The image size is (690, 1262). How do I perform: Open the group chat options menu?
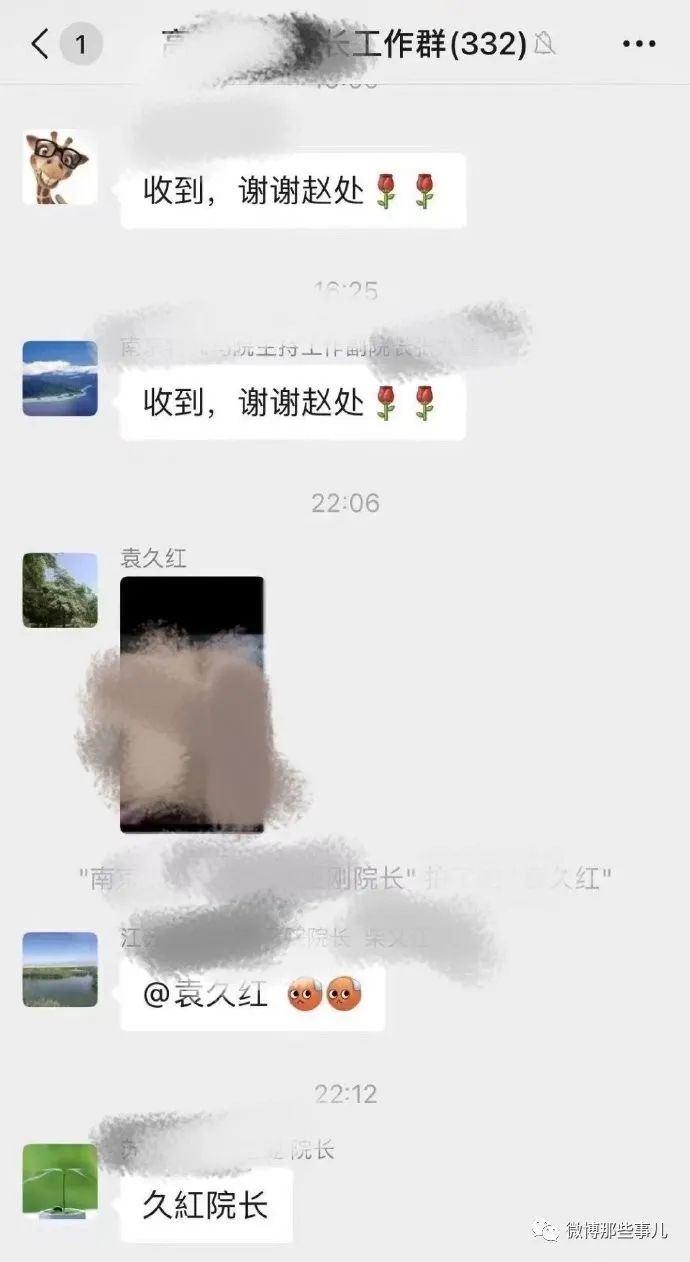tap(638, 44)
